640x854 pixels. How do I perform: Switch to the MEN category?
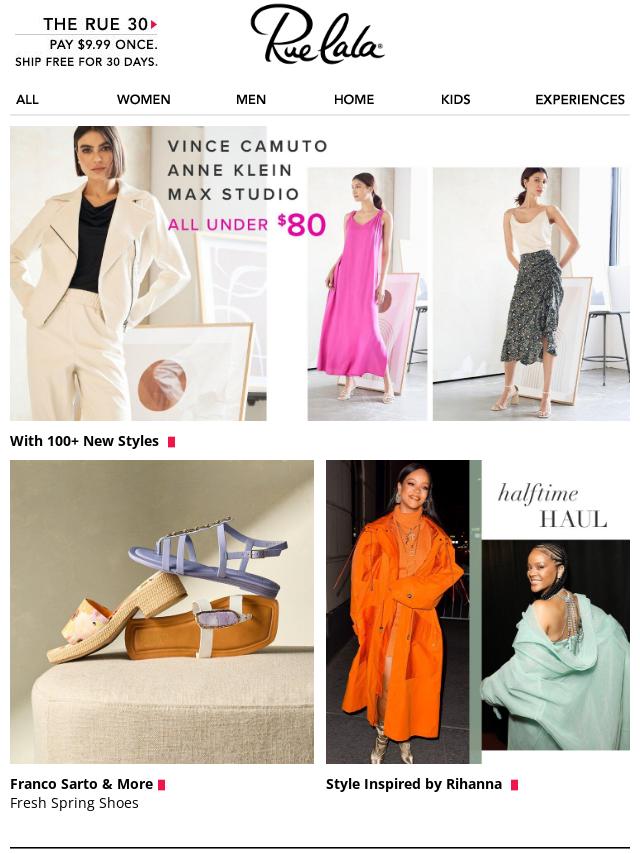point(251,99)
